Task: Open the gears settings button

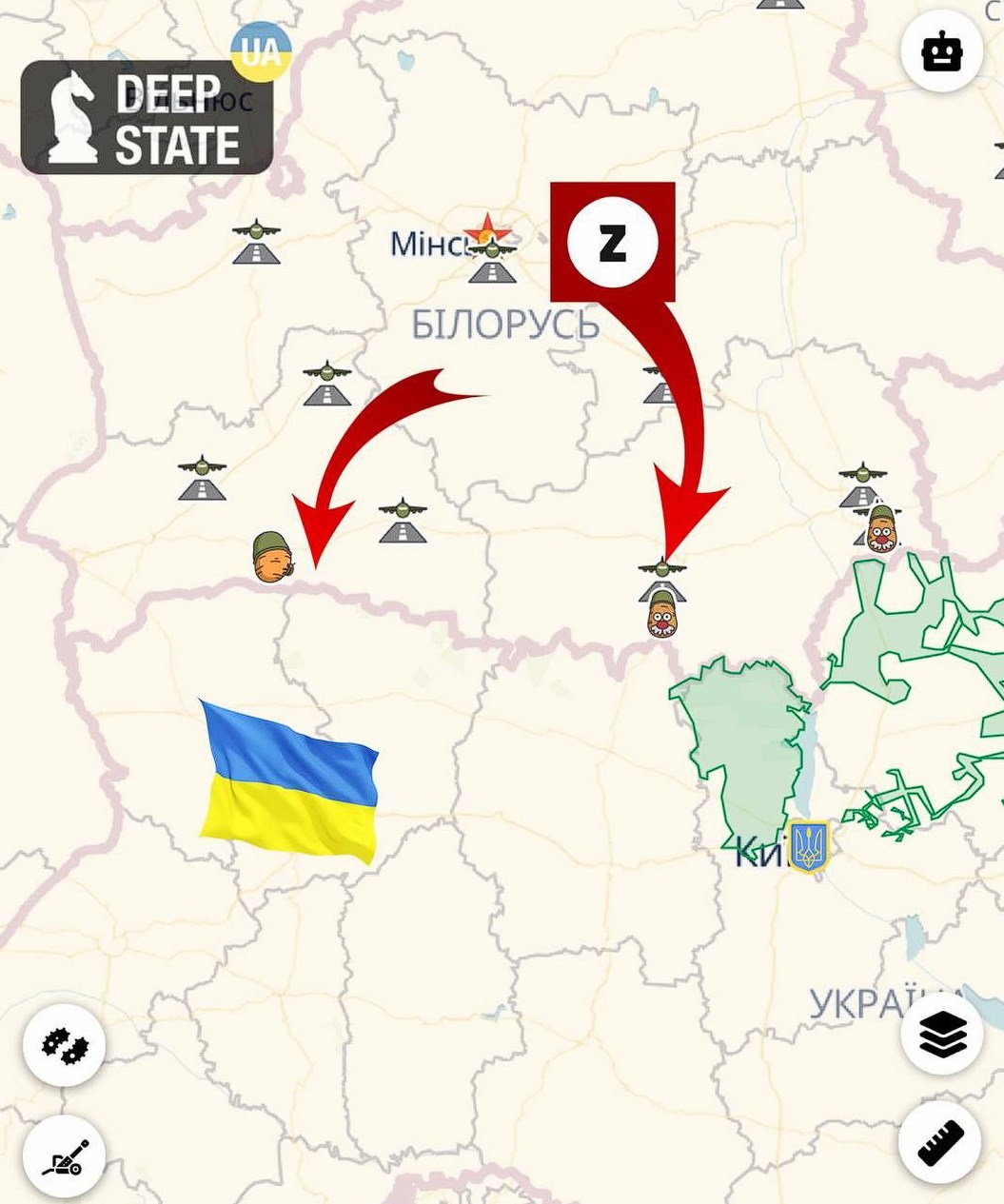Action: pos(65,1045)
